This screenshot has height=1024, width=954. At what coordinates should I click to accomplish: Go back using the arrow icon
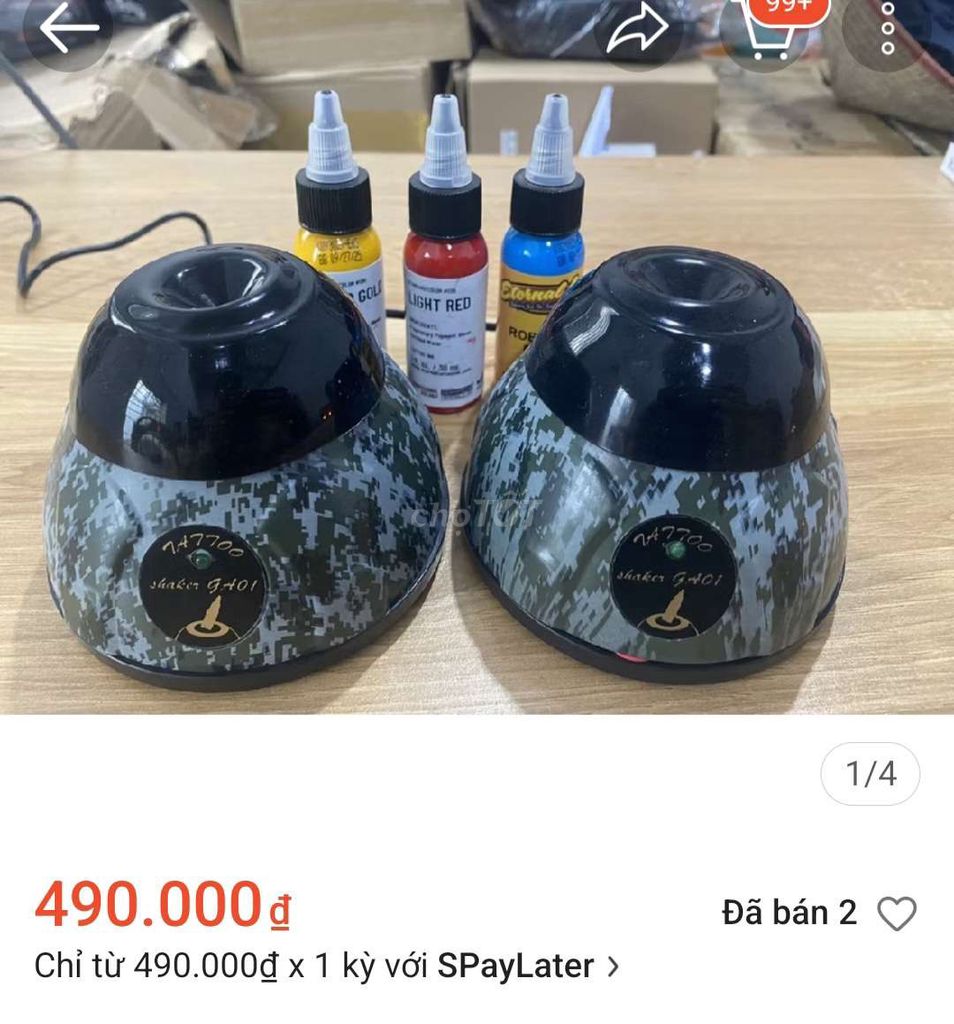67,30
